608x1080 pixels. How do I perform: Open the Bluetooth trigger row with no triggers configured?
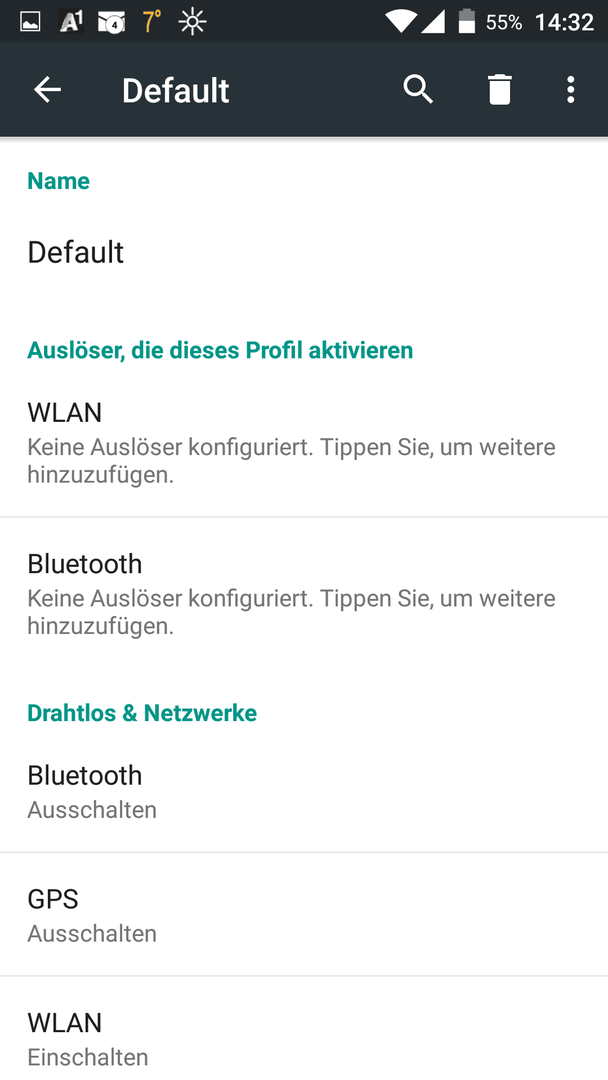tap(304, 593)
